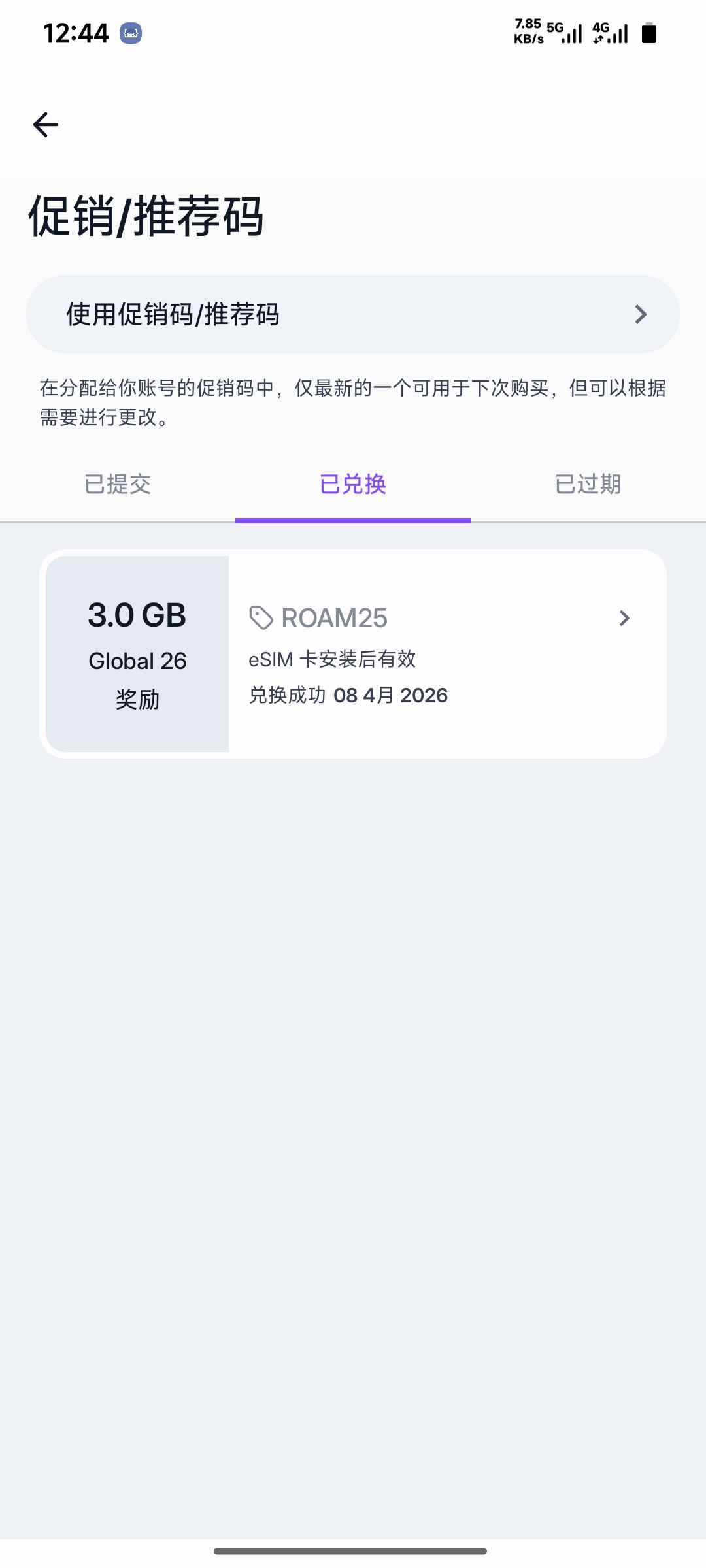
Task: Select the 已兑换 tab
Action: click(x=353, y=485)
